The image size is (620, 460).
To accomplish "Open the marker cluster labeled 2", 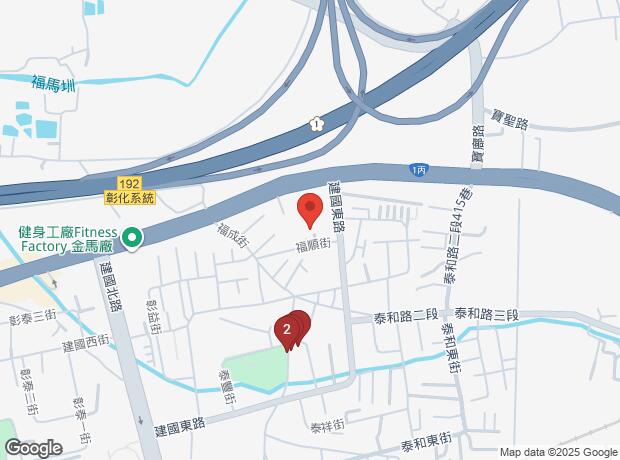I will point(288,328).
